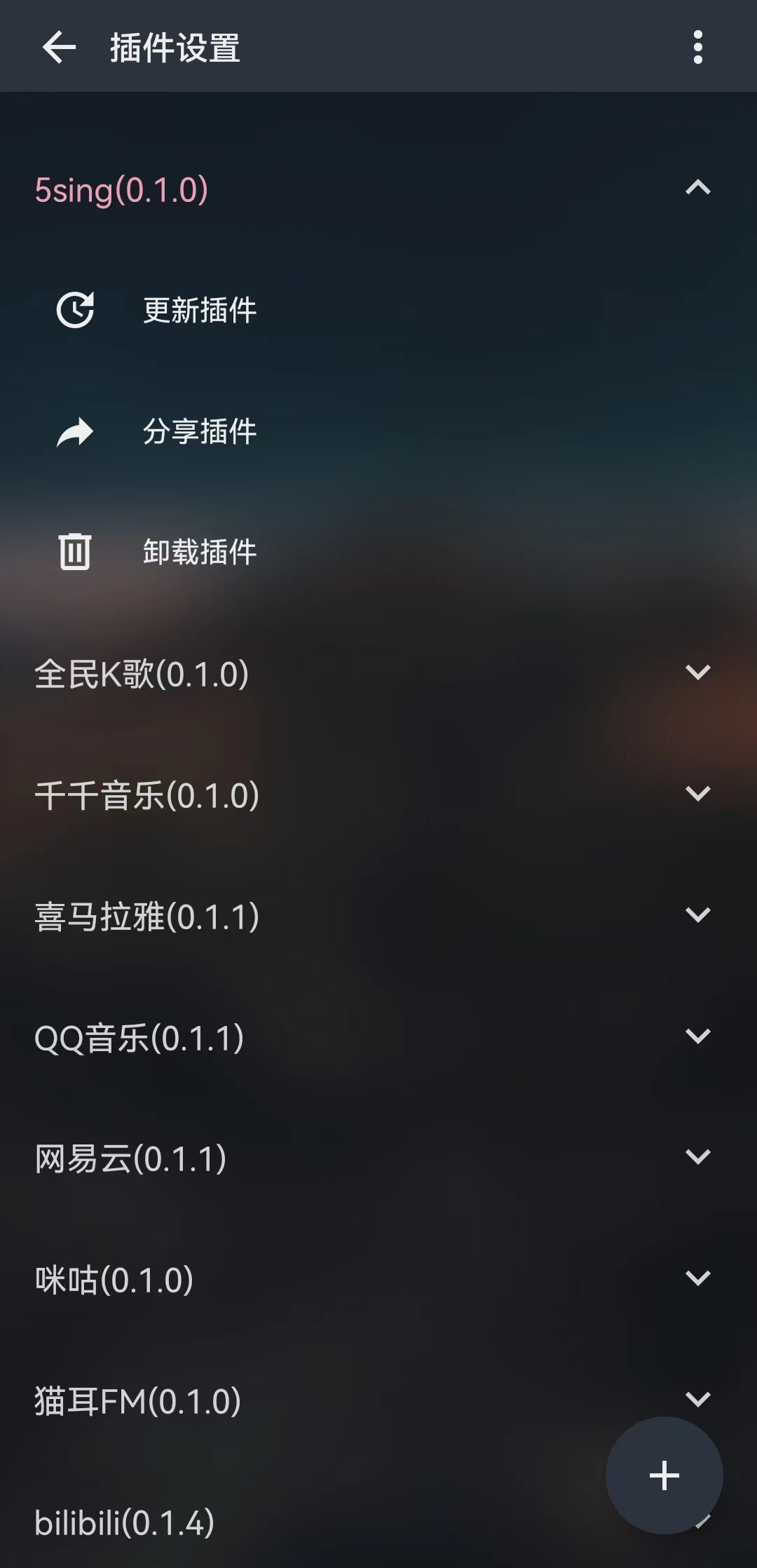Go back from plugin settings
757x1568 pixels.
pyautogui.click(x=59, y=48)
